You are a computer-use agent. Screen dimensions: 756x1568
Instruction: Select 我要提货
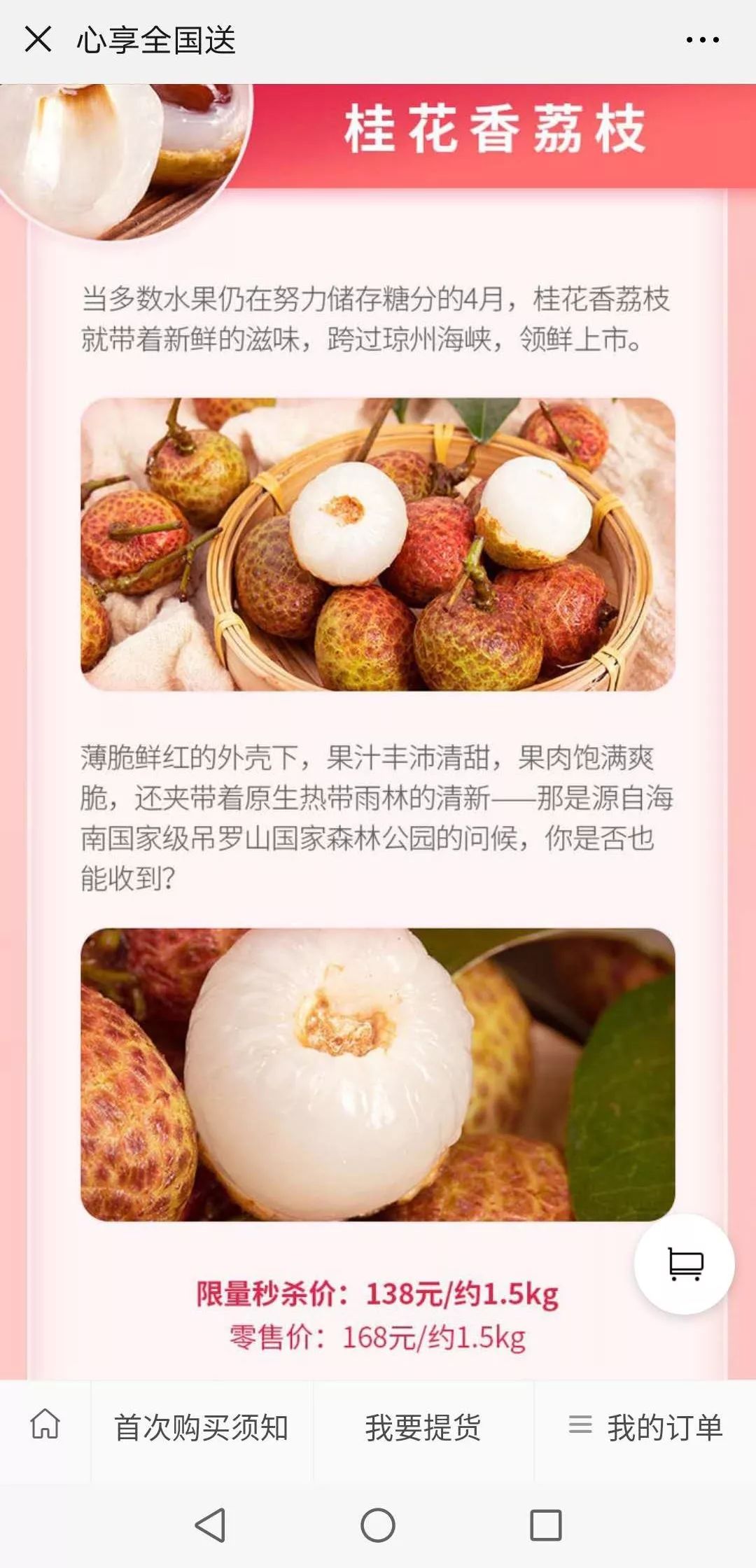pyautogui.click(x=423, y=1427)
